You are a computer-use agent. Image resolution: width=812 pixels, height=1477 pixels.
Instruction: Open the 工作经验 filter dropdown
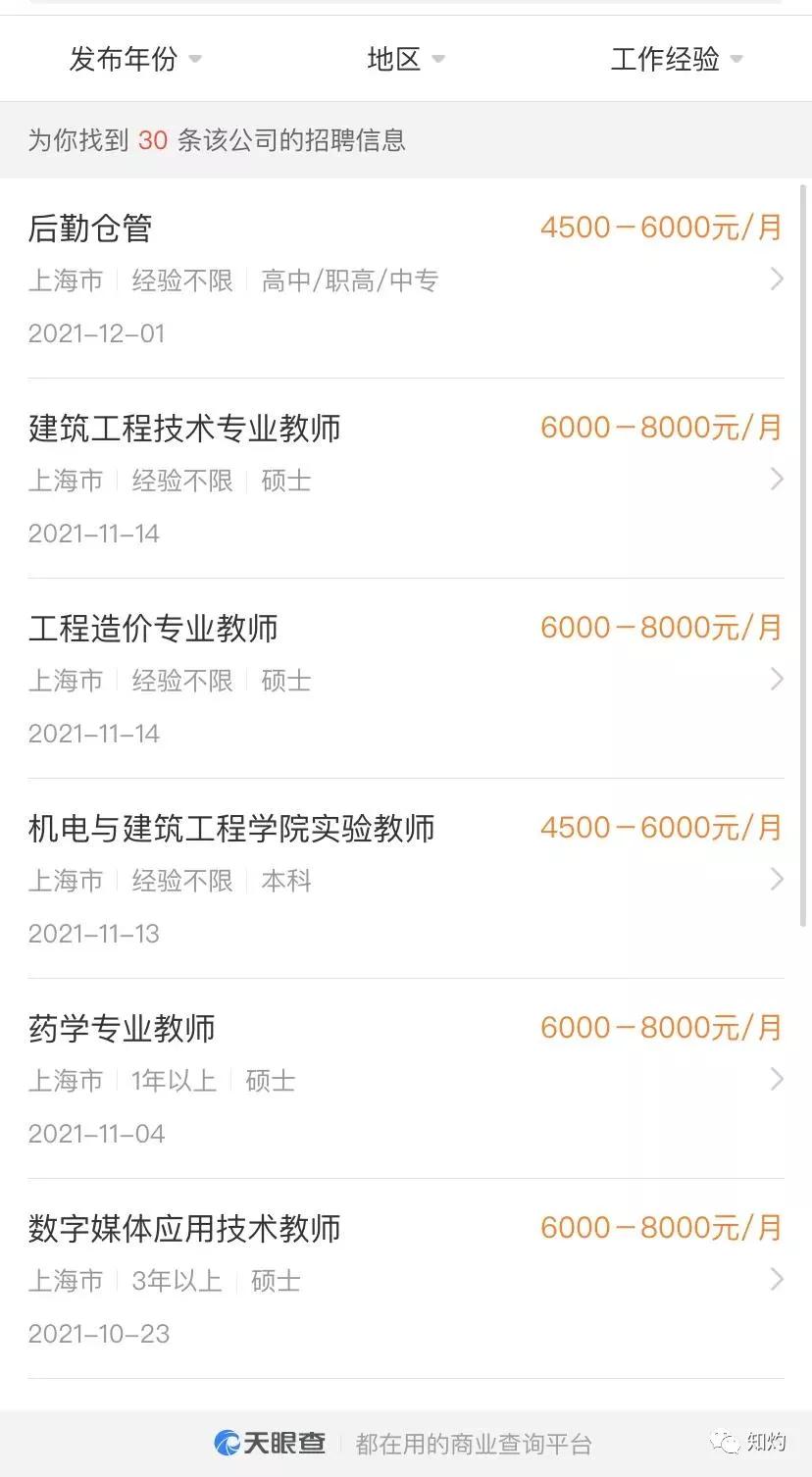click(677, 59)
